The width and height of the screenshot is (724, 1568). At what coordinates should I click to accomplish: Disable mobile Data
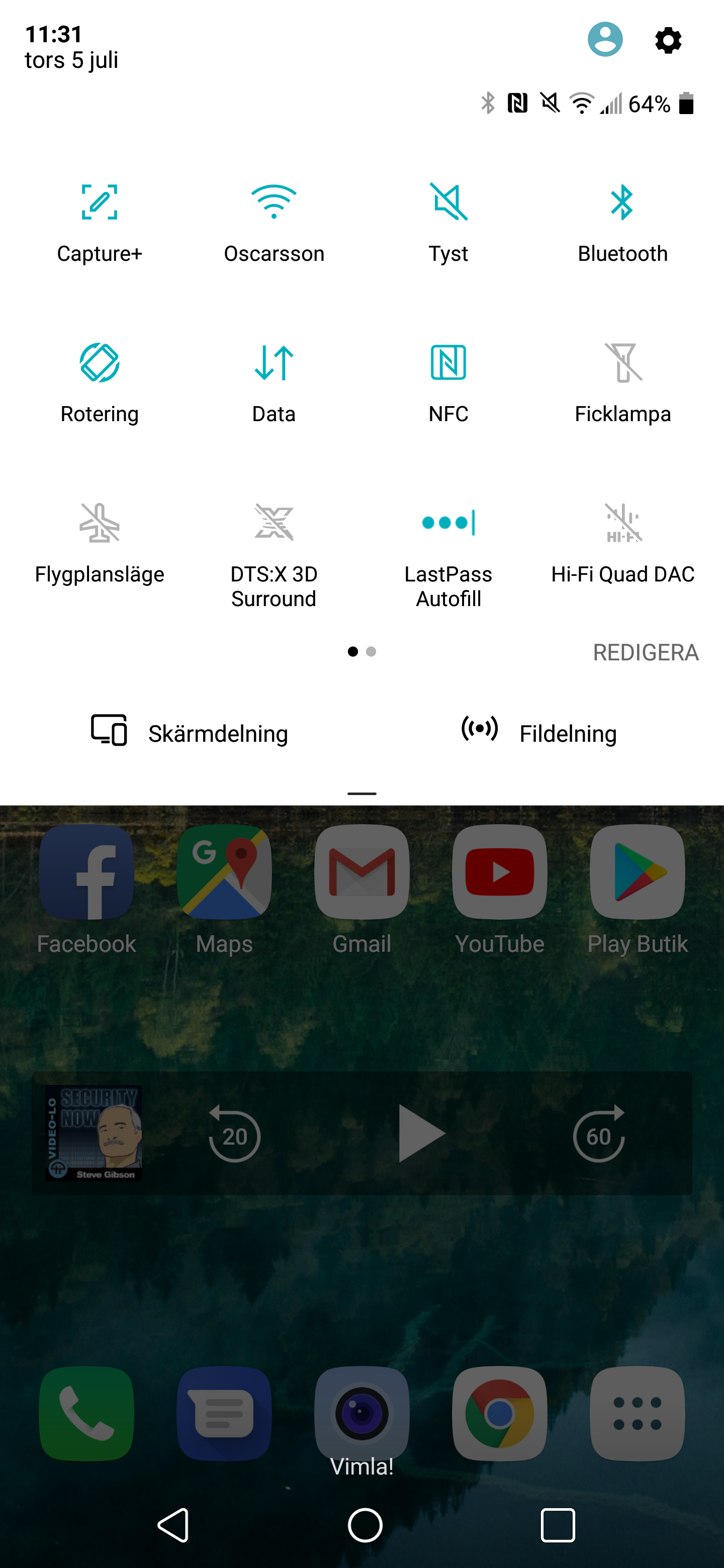pos(274,363)
